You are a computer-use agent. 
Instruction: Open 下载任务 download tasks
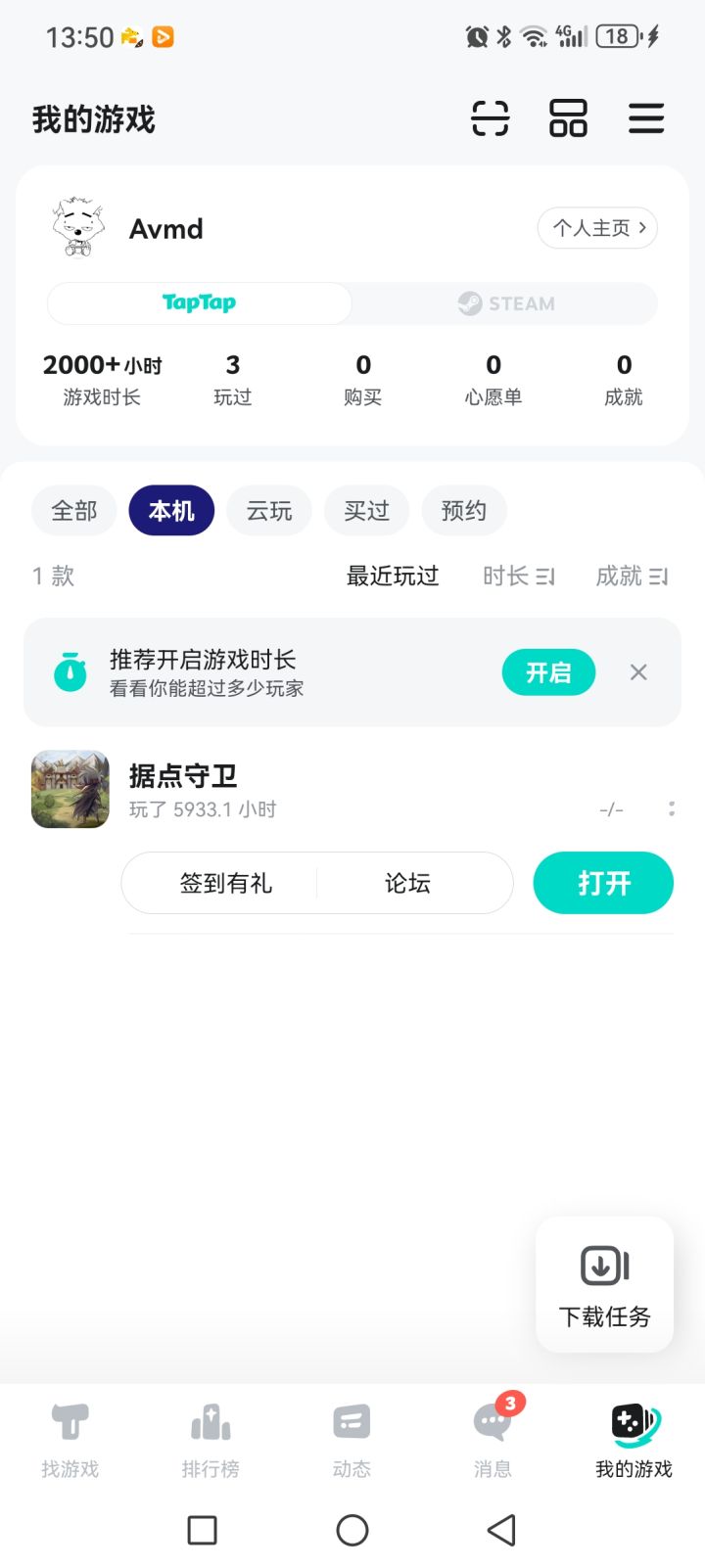[604, 1284]
